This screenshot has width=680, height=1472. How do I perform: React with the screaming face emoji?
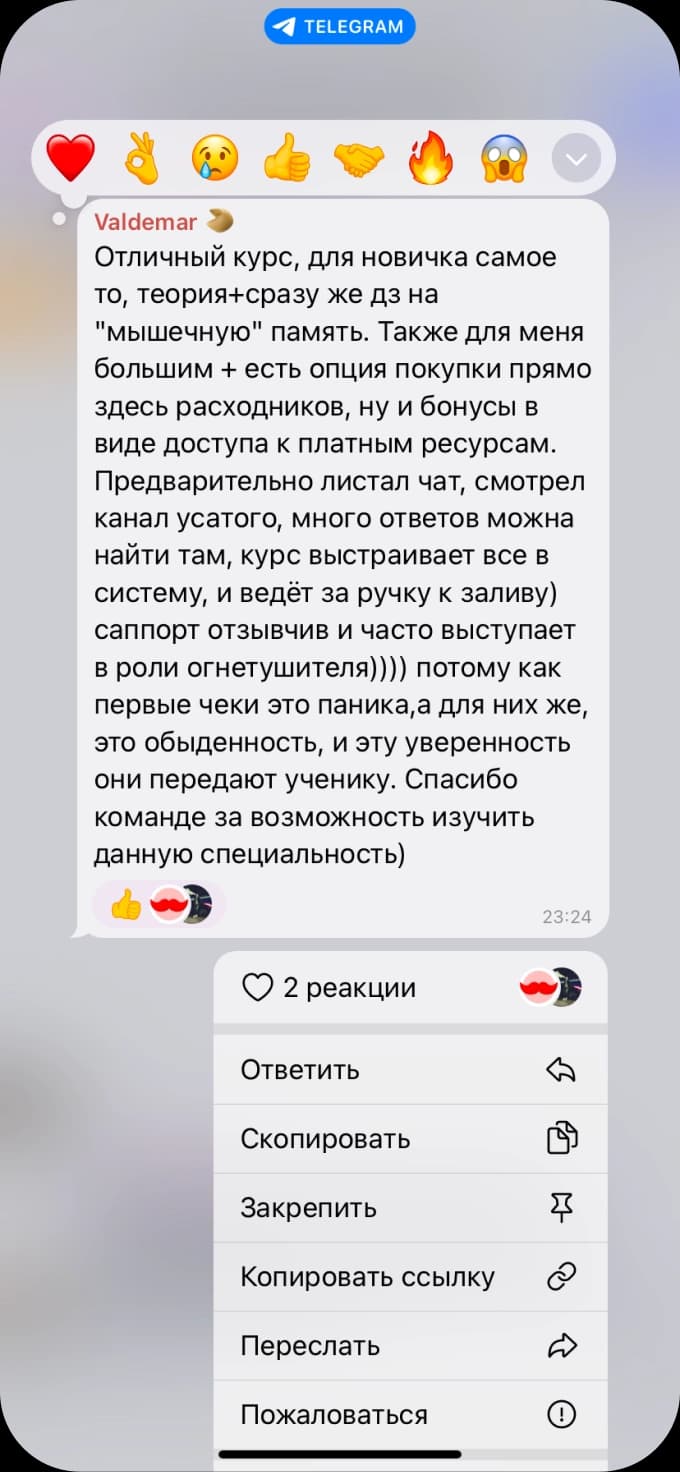click(x=504, y=158)
